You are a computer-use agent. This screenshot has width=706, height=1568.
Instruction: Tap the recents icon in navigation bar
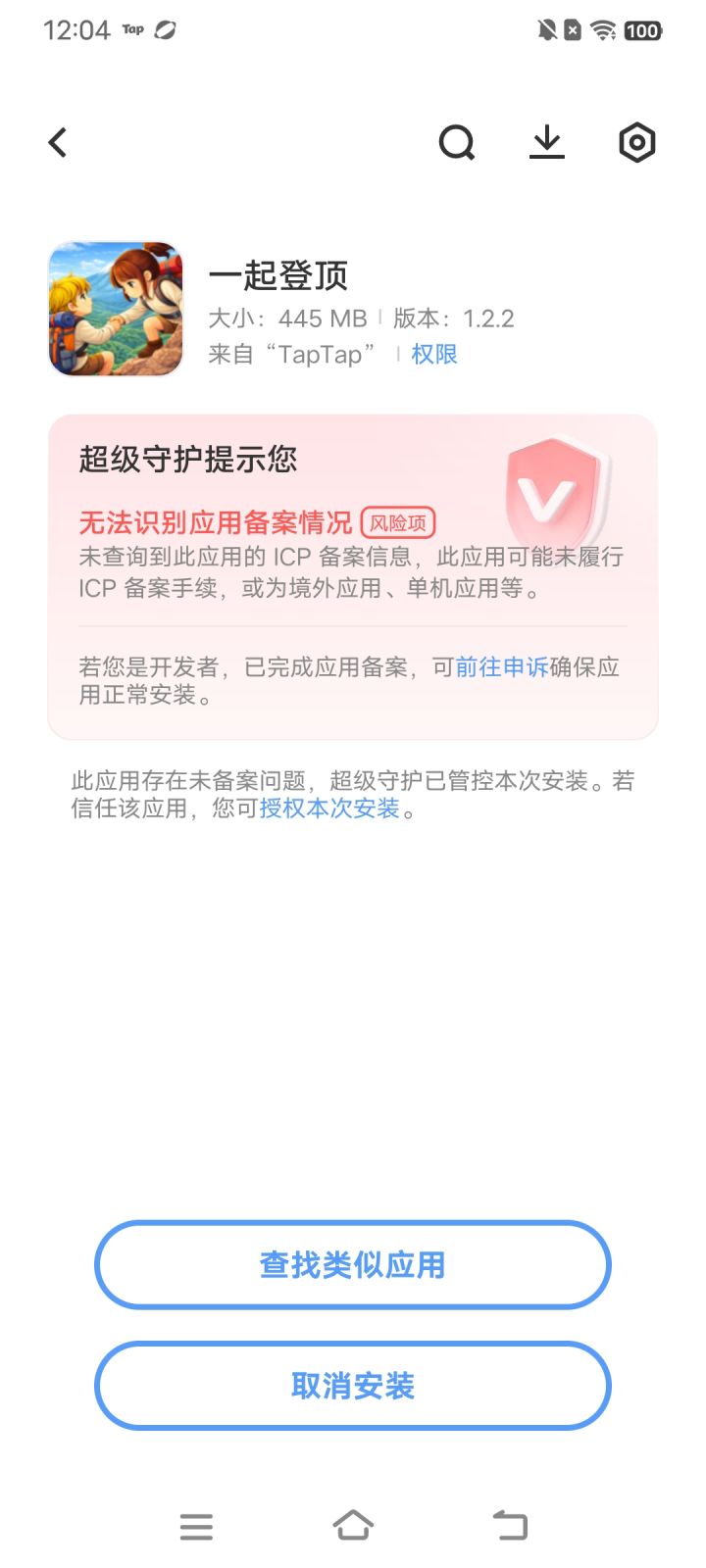click(x=196, y=1525)
